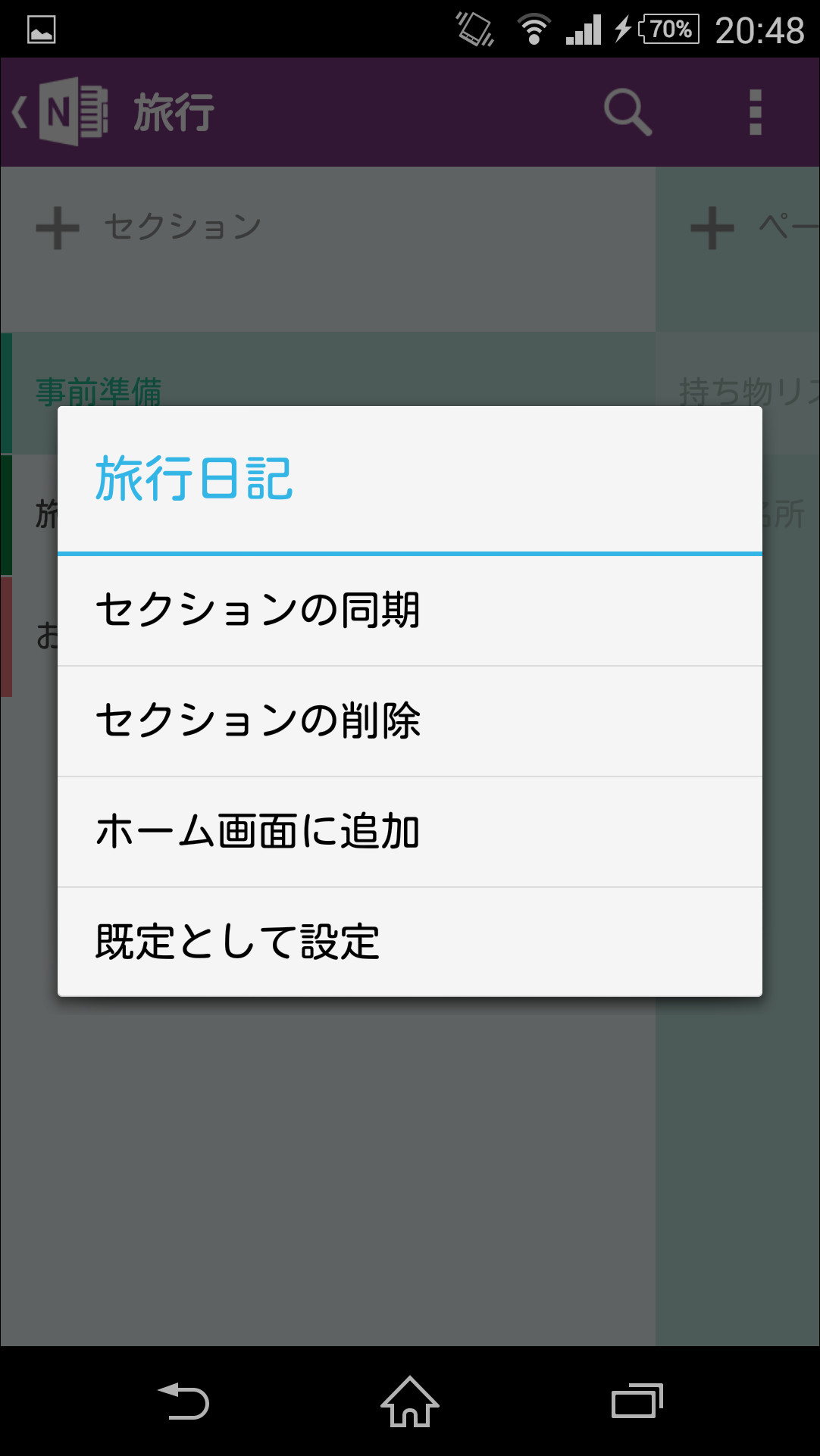Image resolution: width=820 pixels, height=1456 pixels.
Task: Go back with the system back button
Action: (183, 1401)
